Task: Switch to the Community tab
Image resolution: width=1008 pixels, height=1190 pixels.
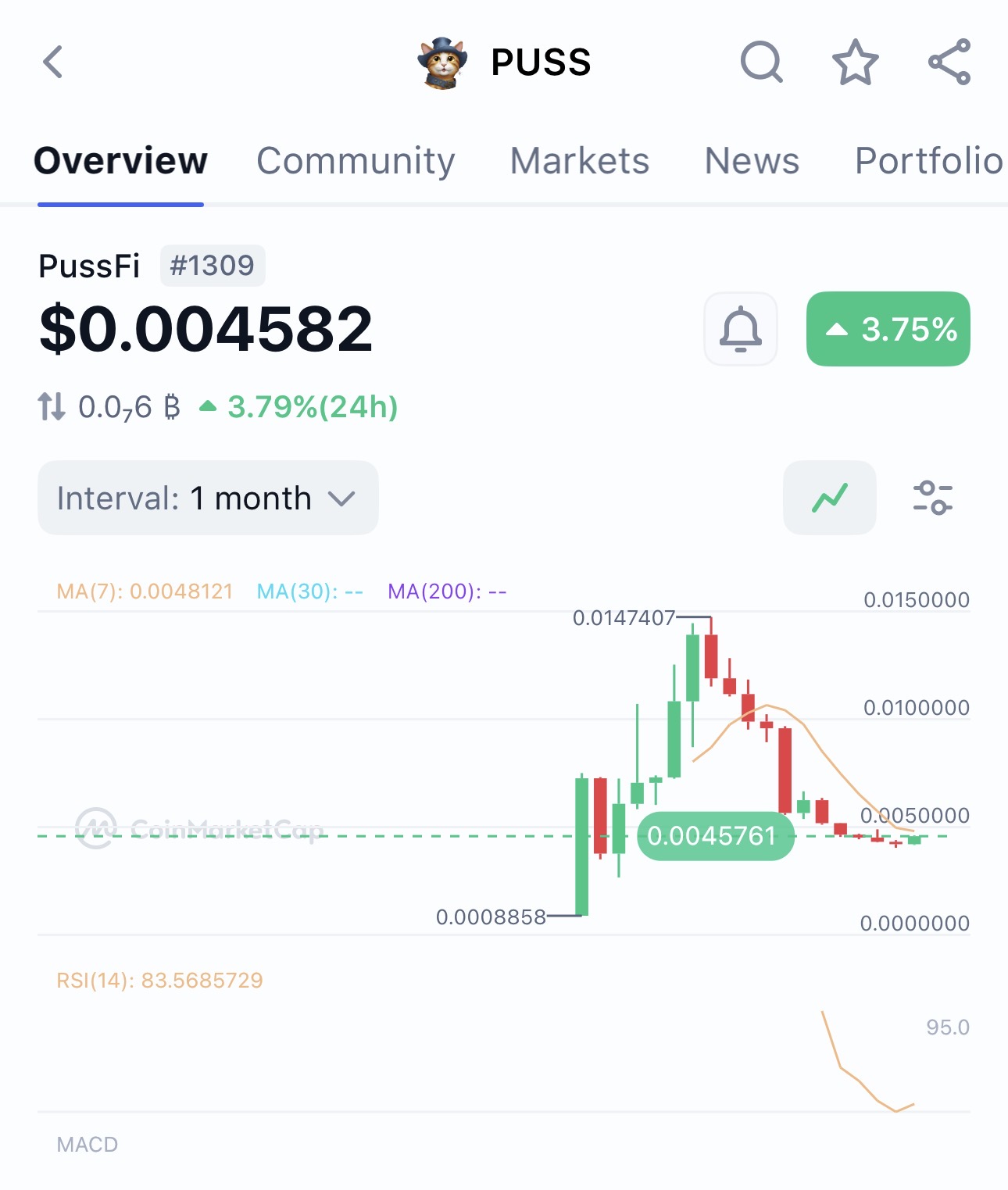Action: tap(356, 161)
